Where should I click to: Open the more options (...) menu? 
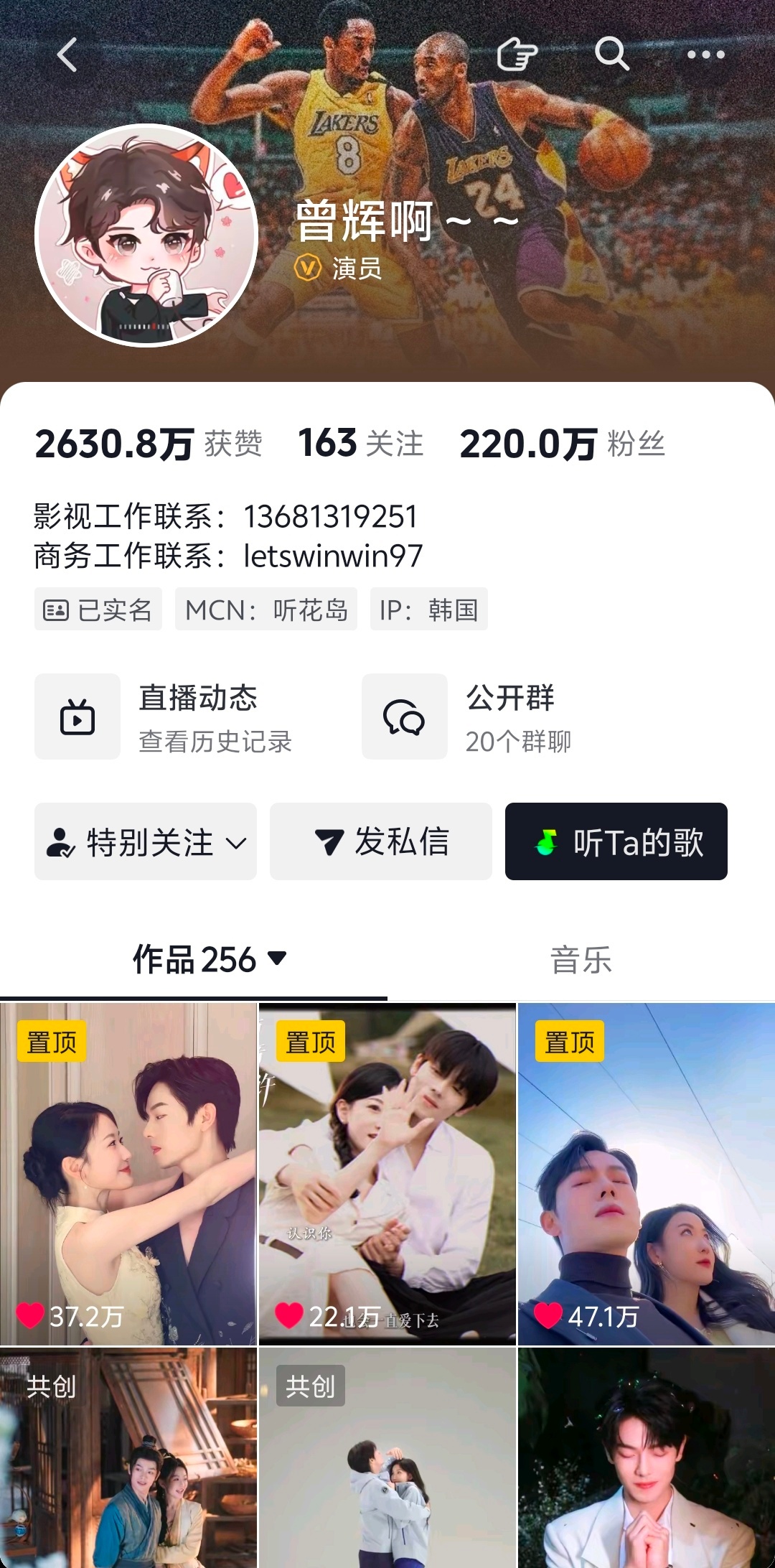pos(706,56)
